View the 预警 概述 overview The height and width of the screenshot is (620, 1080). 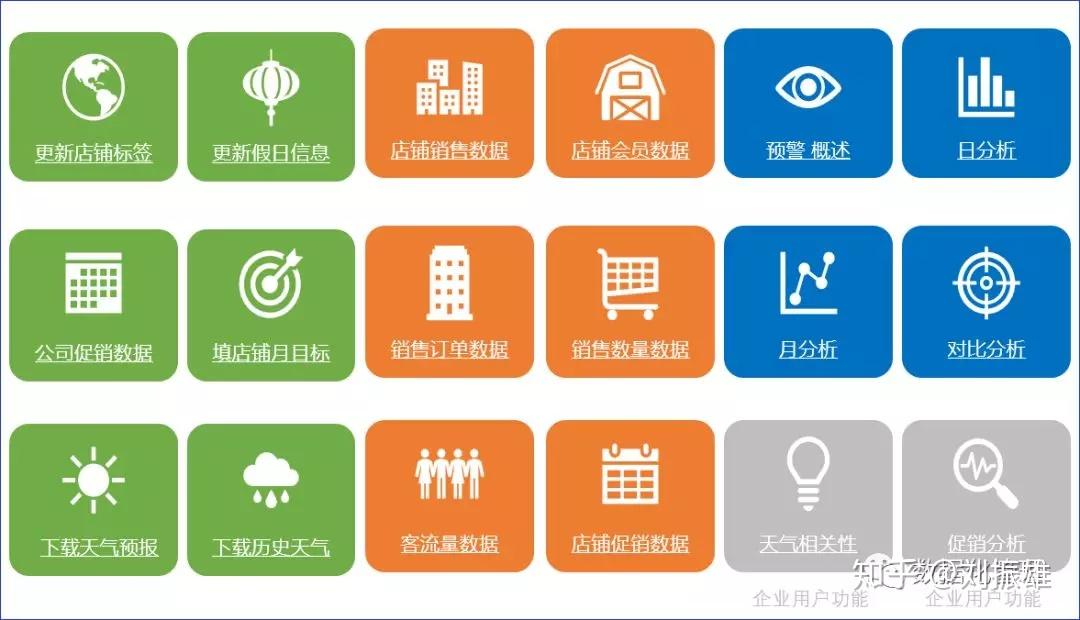click(808, 103)
